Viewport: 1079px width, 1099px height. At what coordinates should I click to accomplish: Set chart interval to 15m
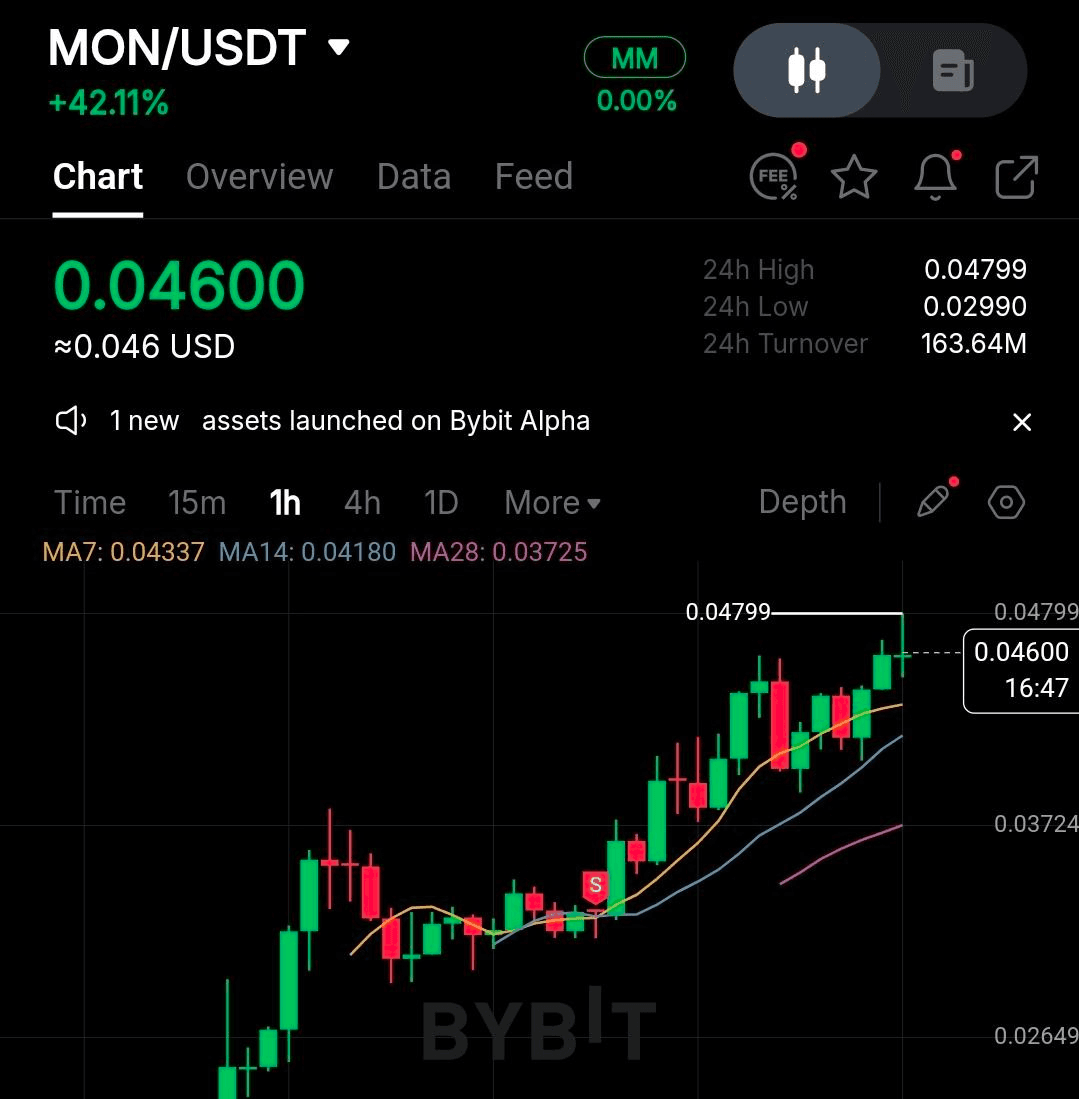click(x=197, y=502)
